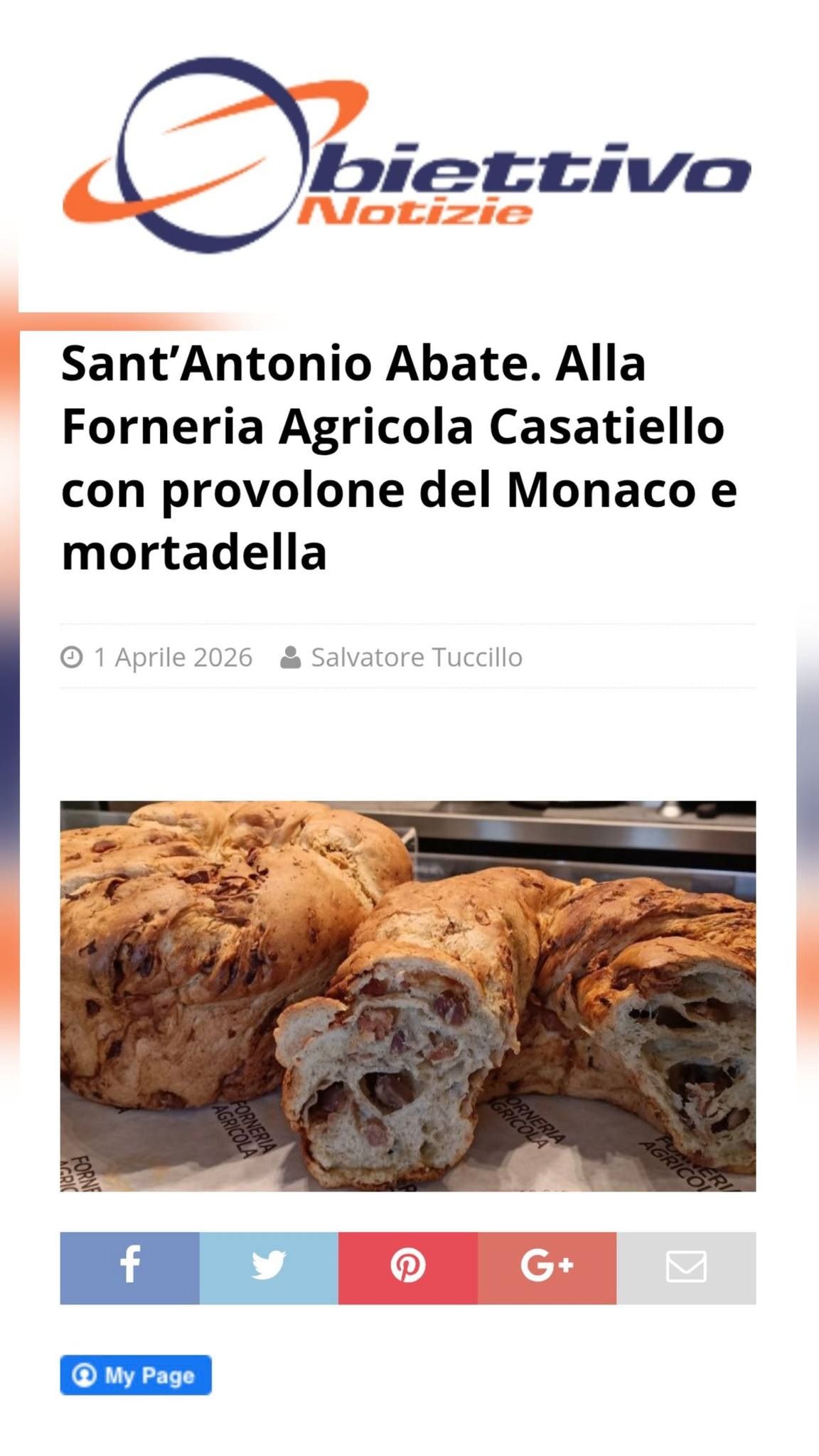Share article on Google Plus
The image size is (819, 1456).
[x=547, y=1268]
